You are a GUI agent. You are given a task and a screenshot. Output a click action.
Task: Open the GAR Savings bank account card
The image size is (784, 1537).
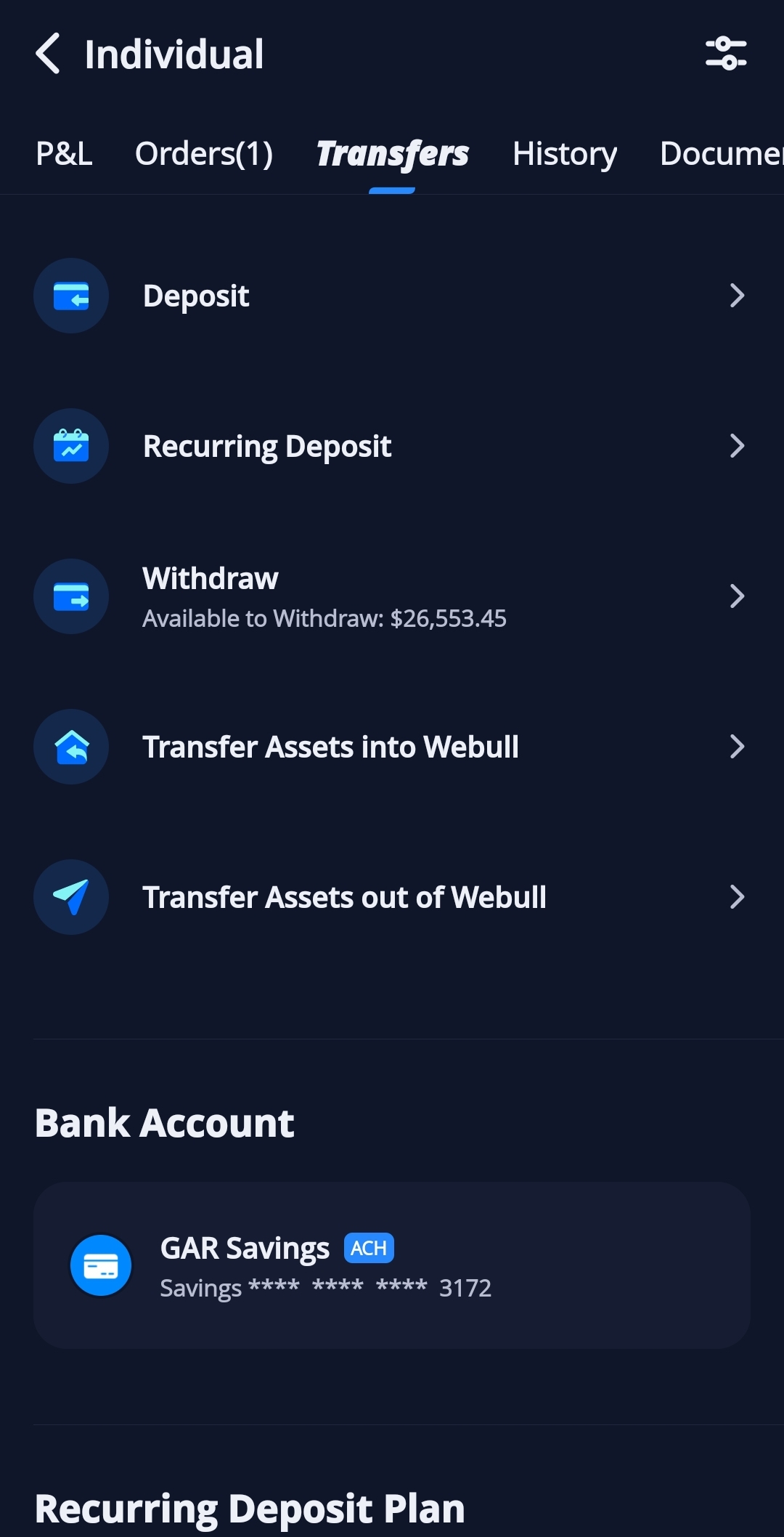coord(392,1265)
